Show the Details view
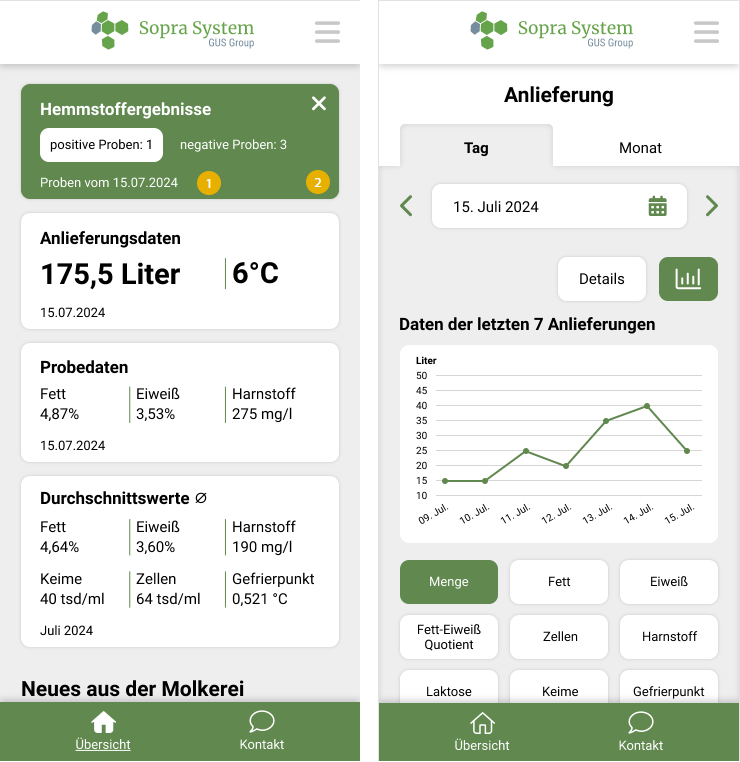The image size is (740, 762). 601,279
